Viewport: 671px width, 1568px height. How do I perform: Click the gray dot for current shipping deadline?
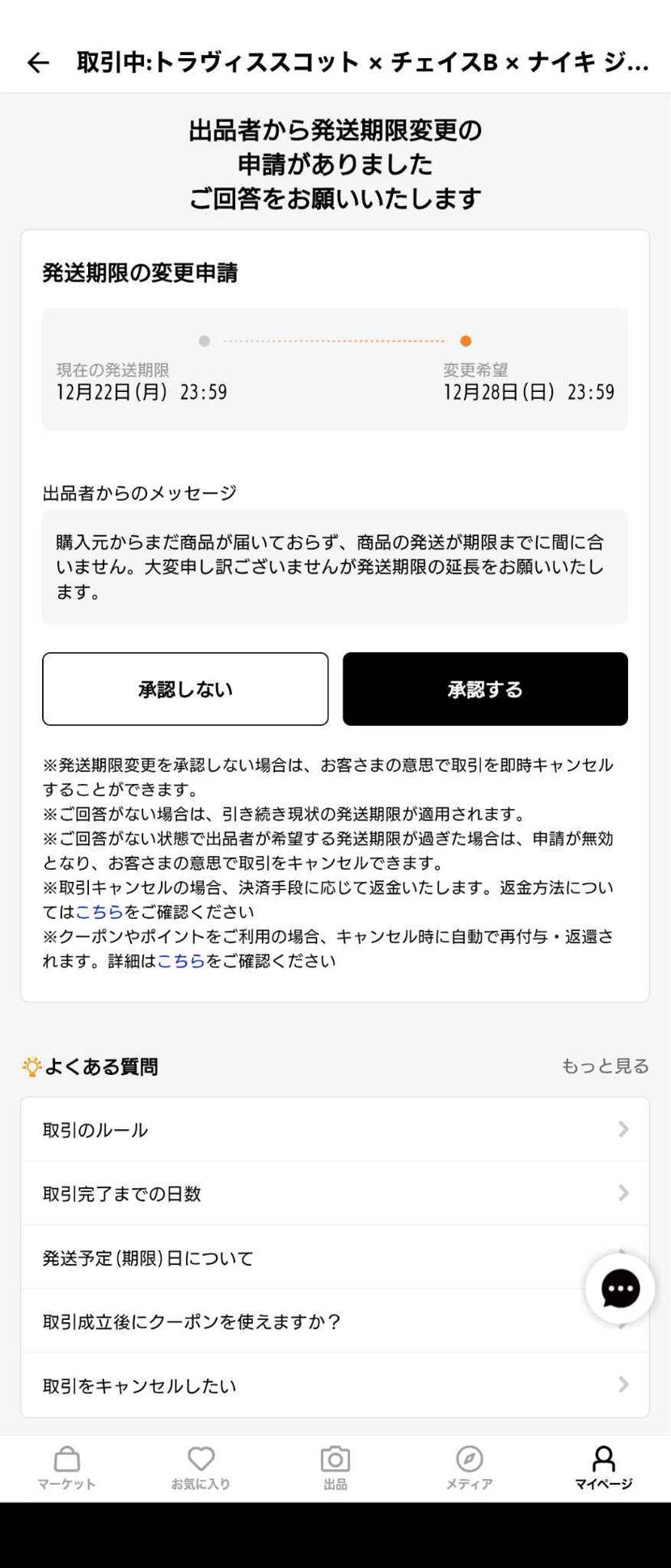tap(205, 341)
